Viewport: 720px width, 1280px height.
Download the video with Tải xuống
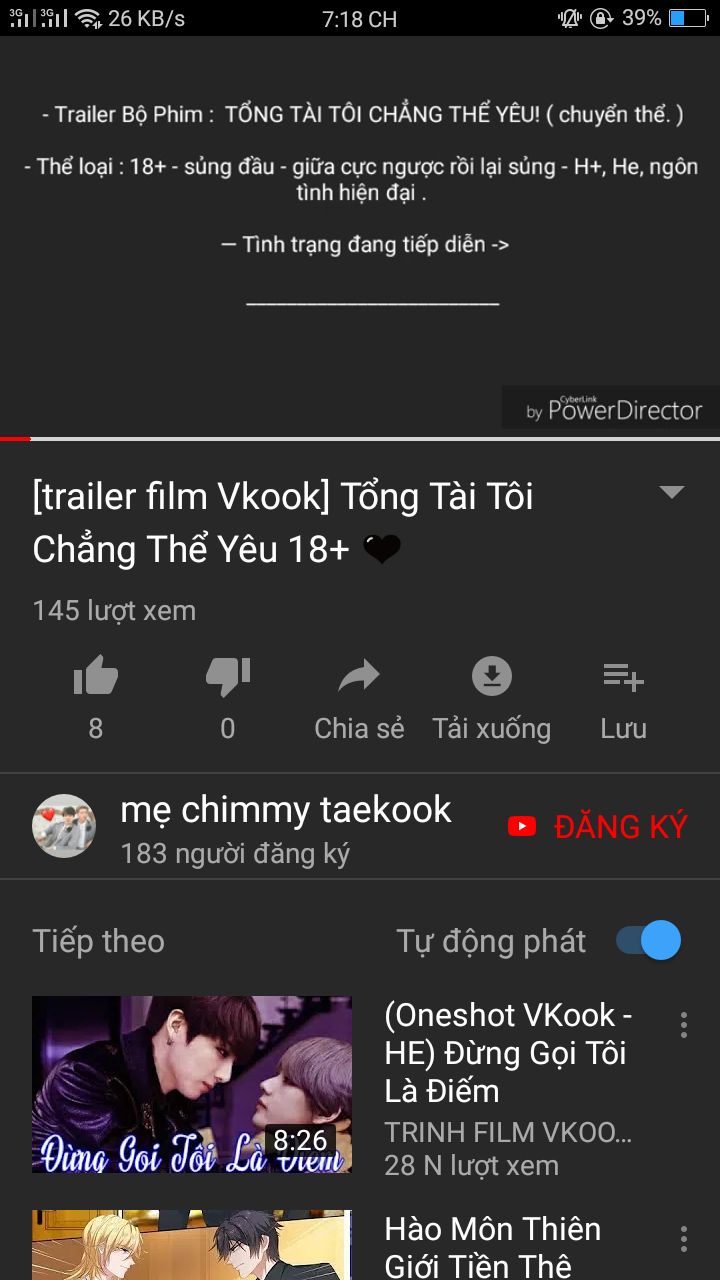[x=491, y=679]
